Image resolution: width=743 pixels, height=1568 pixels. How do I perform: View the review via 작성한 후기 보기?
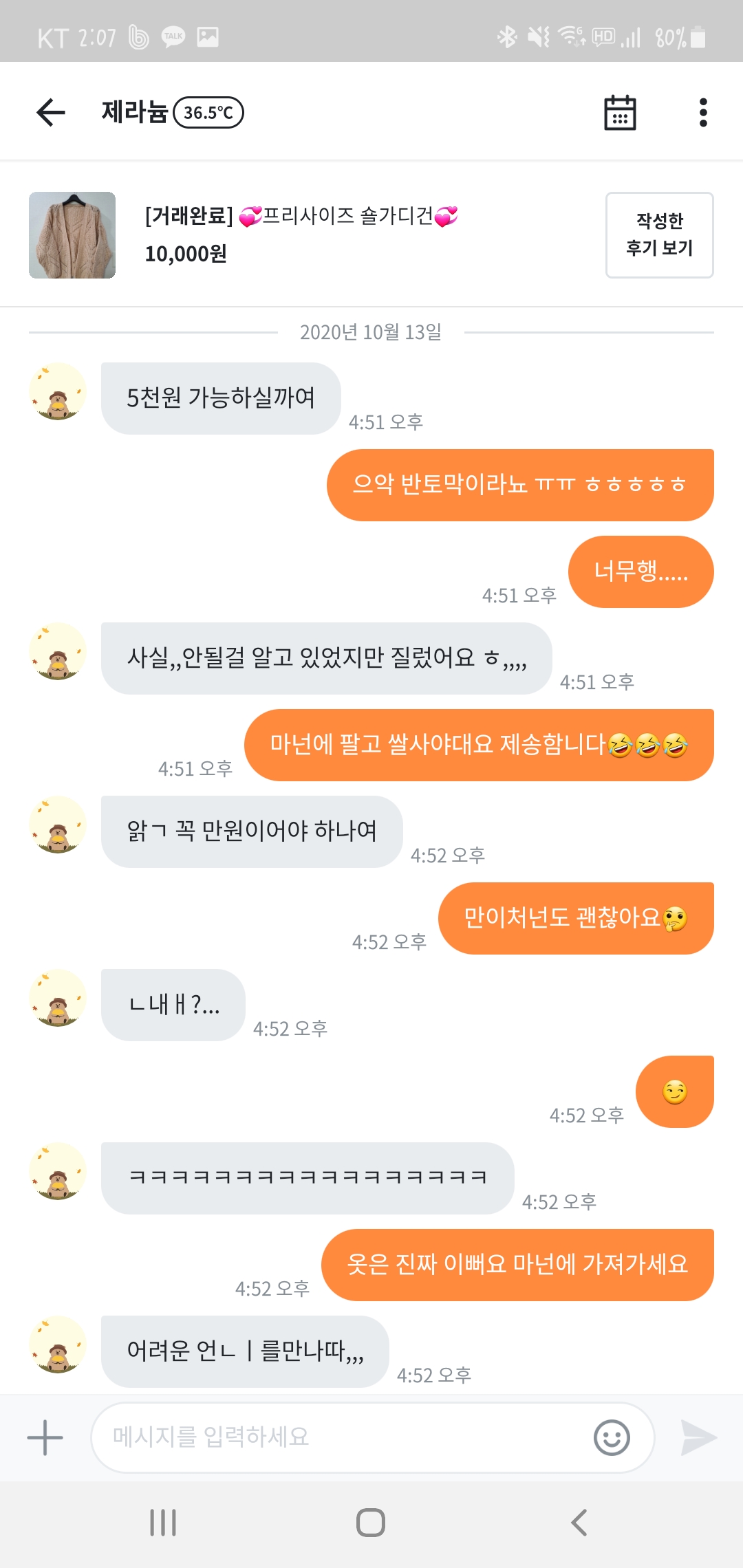pyautogui.click(x=658, y=235)
